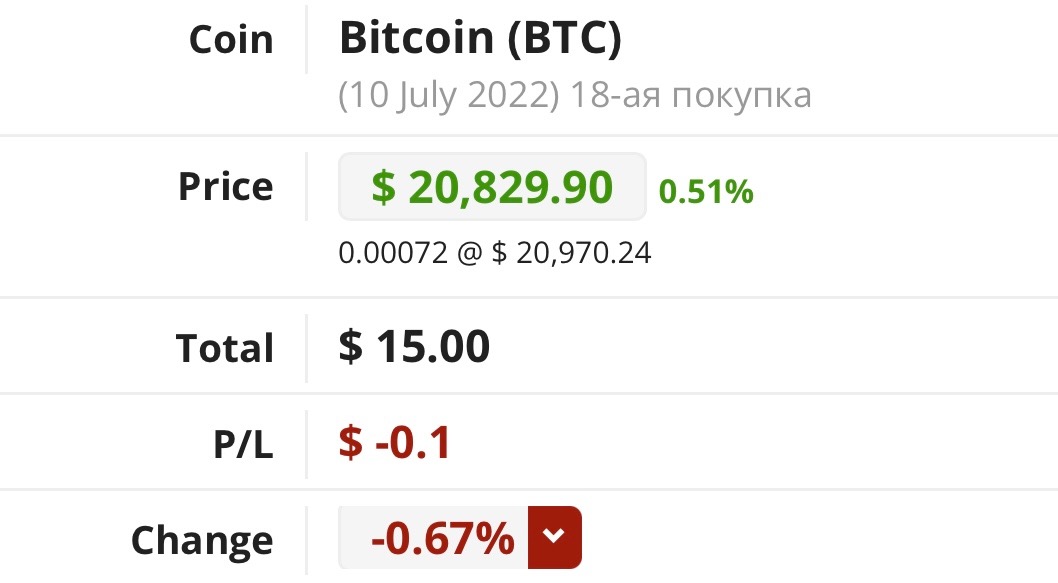Tap the $ 20,829.90 price box
This screenshot has height=583, width=1058.
(492, 187)
